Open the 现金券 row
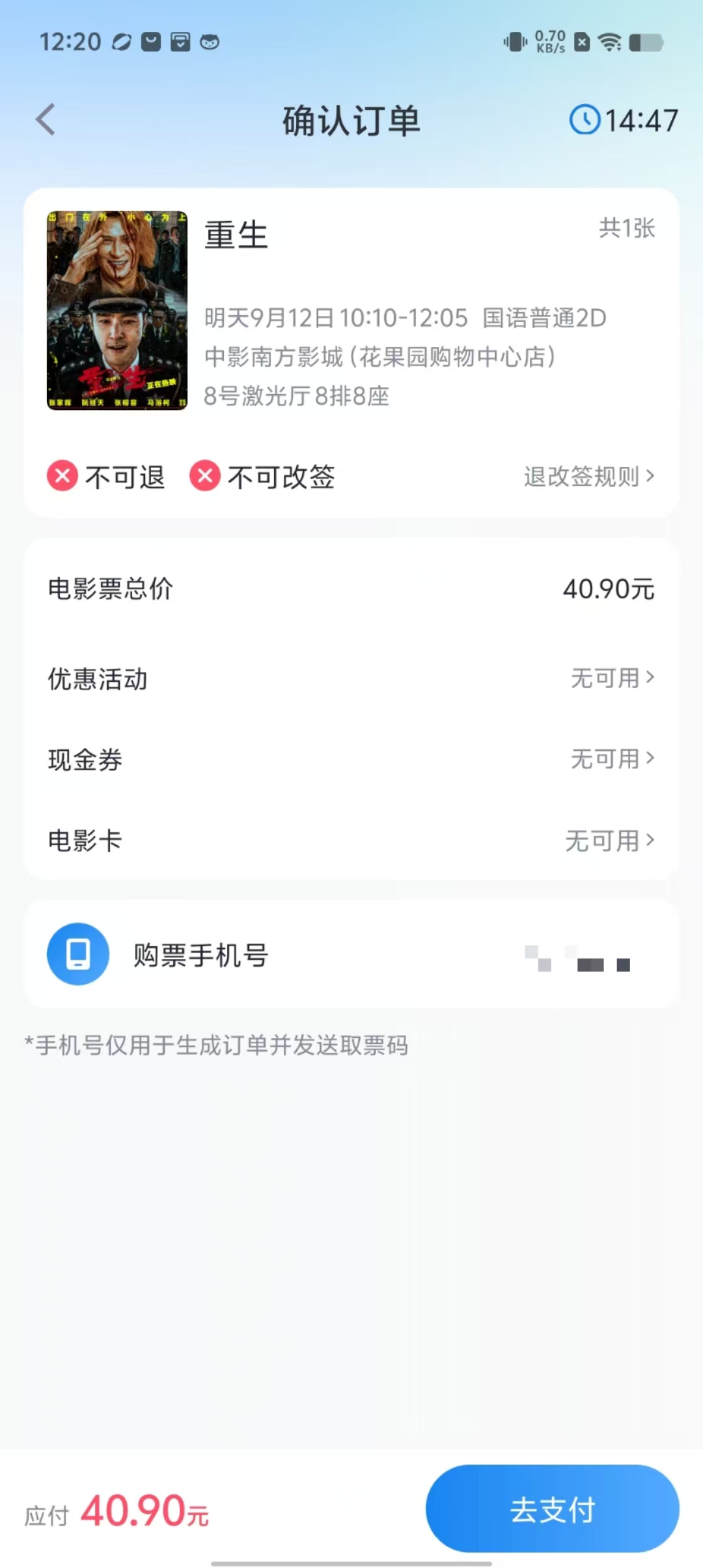Image resolution: width=703 pixels, height=1568 pixels. pyautogui.click(x=351, y=759)
